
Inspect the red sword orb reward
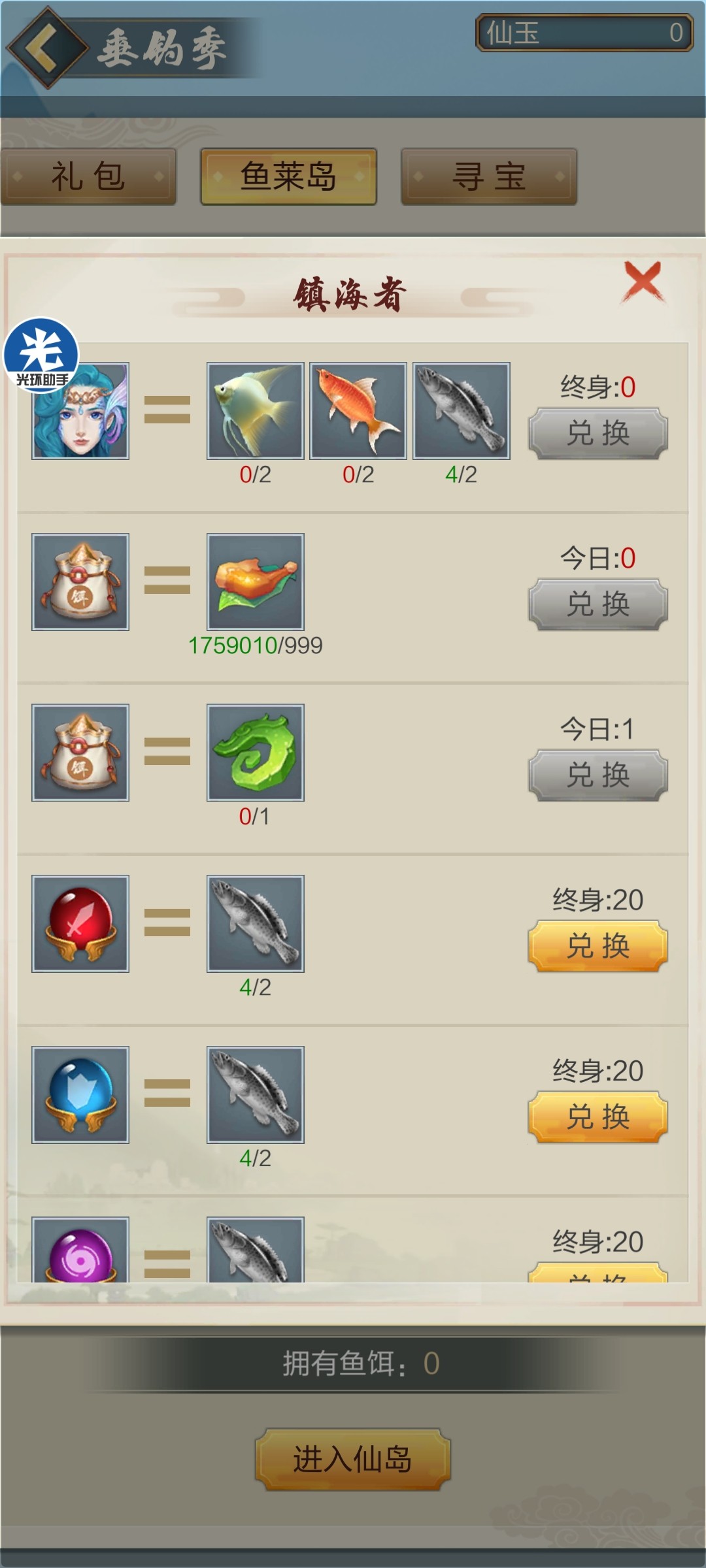(x=80, y=923)
